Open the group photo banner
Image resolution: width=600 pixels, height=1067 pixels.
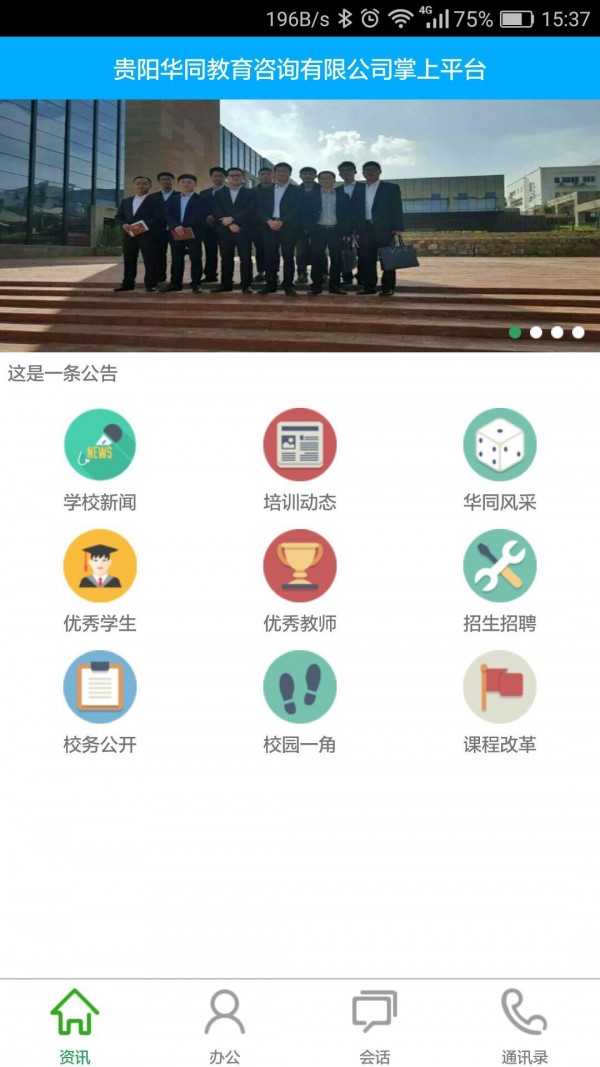[x=300, y=225]
